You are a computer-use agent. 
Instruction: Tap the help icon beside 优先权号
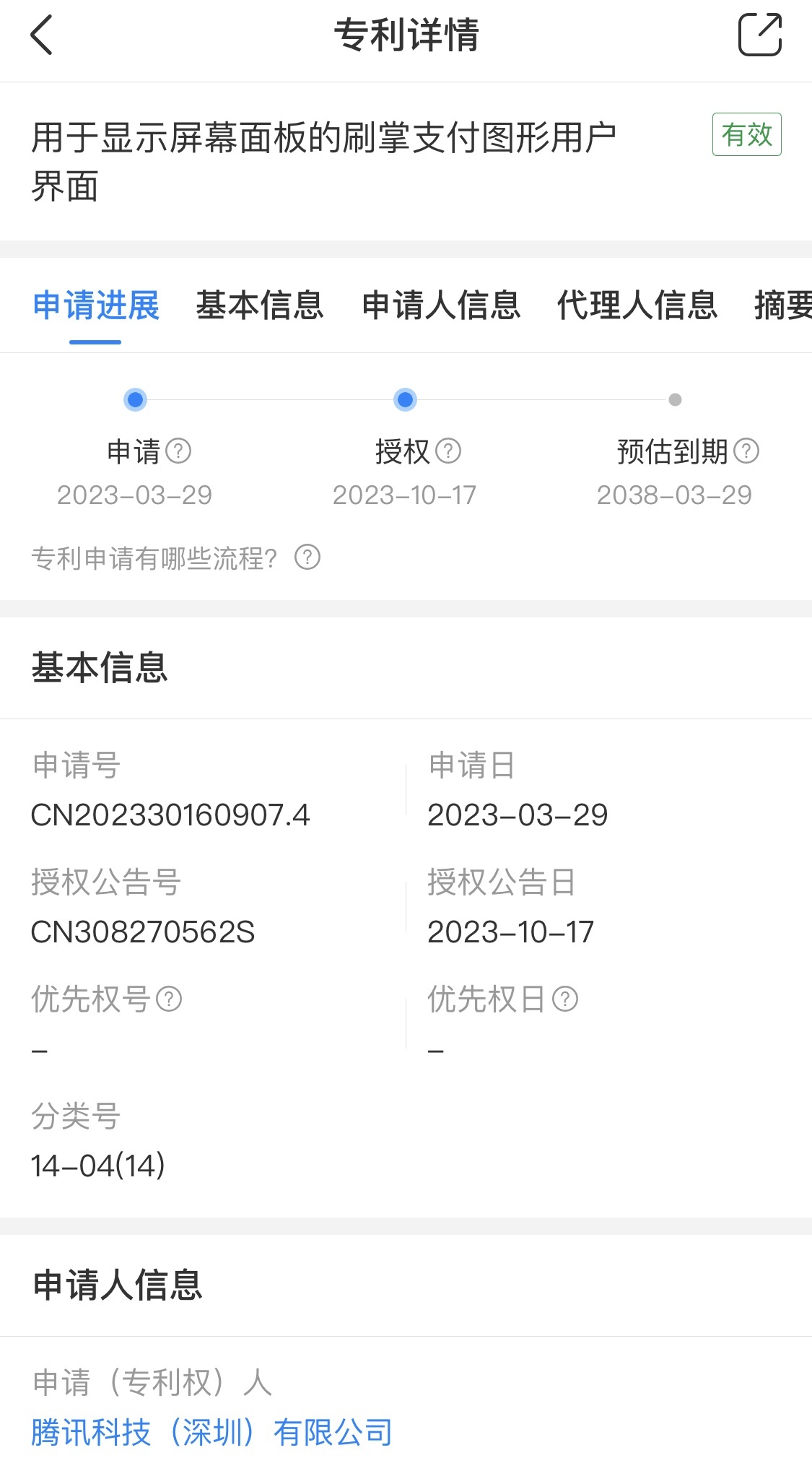click(169, 999)
